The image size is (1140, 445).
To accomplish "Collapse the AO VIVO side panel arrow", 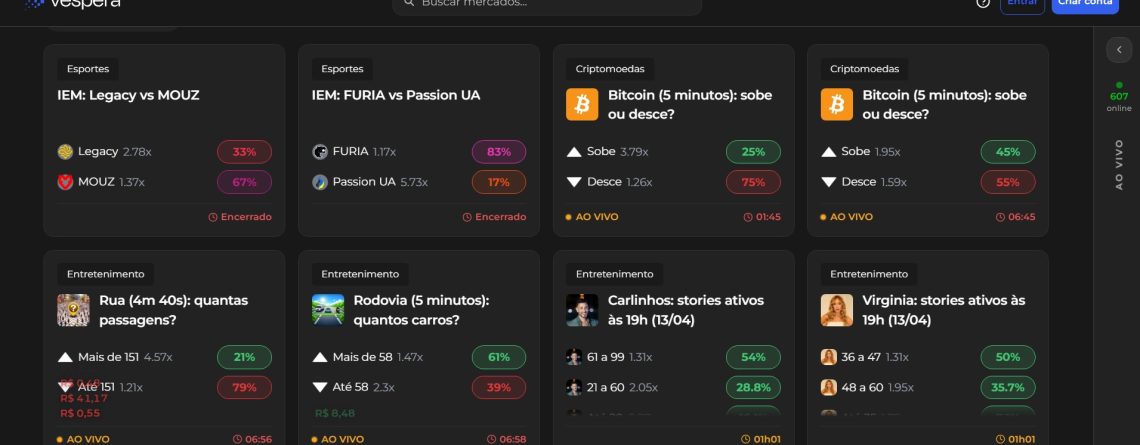I will click(x=1119, y=49).
